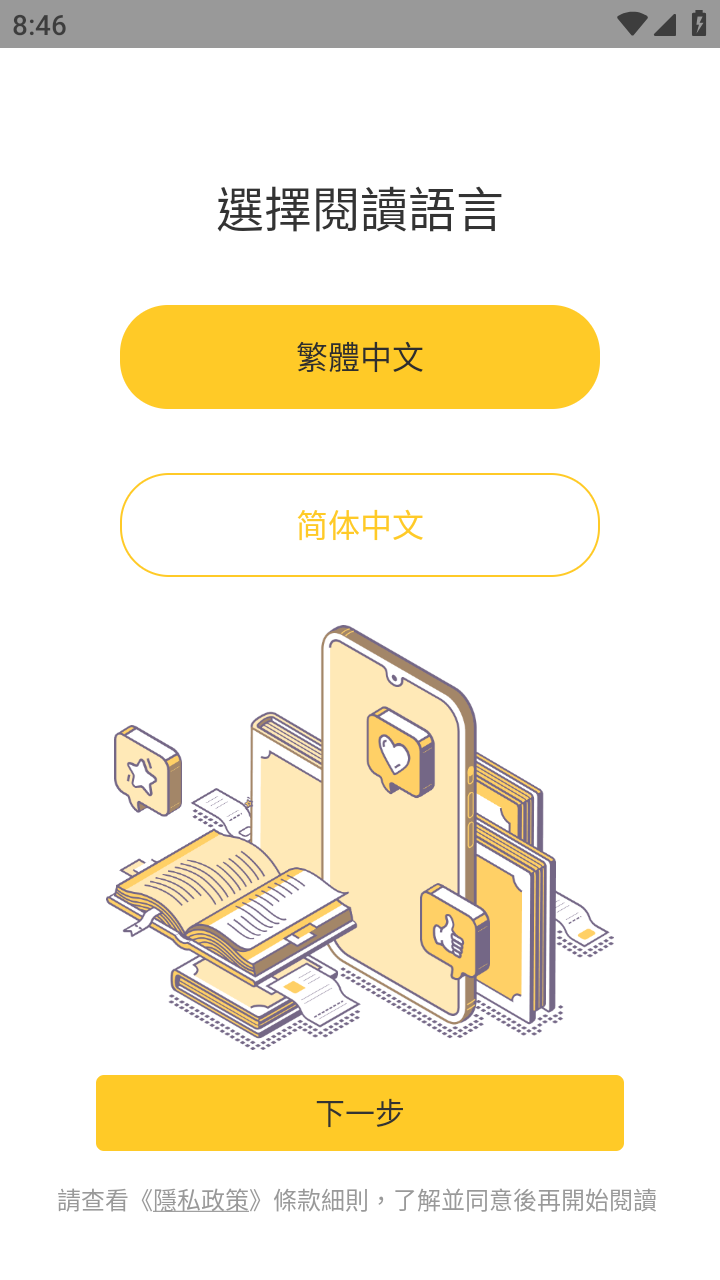Tap the privacy notice text at the bottom

click(x=360, y=1201)
